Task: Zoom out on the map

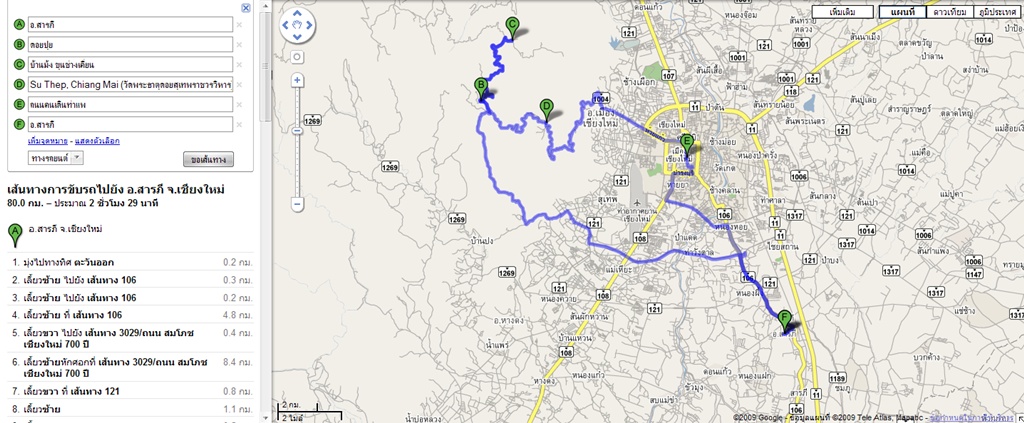Action: tap(298, 204)
